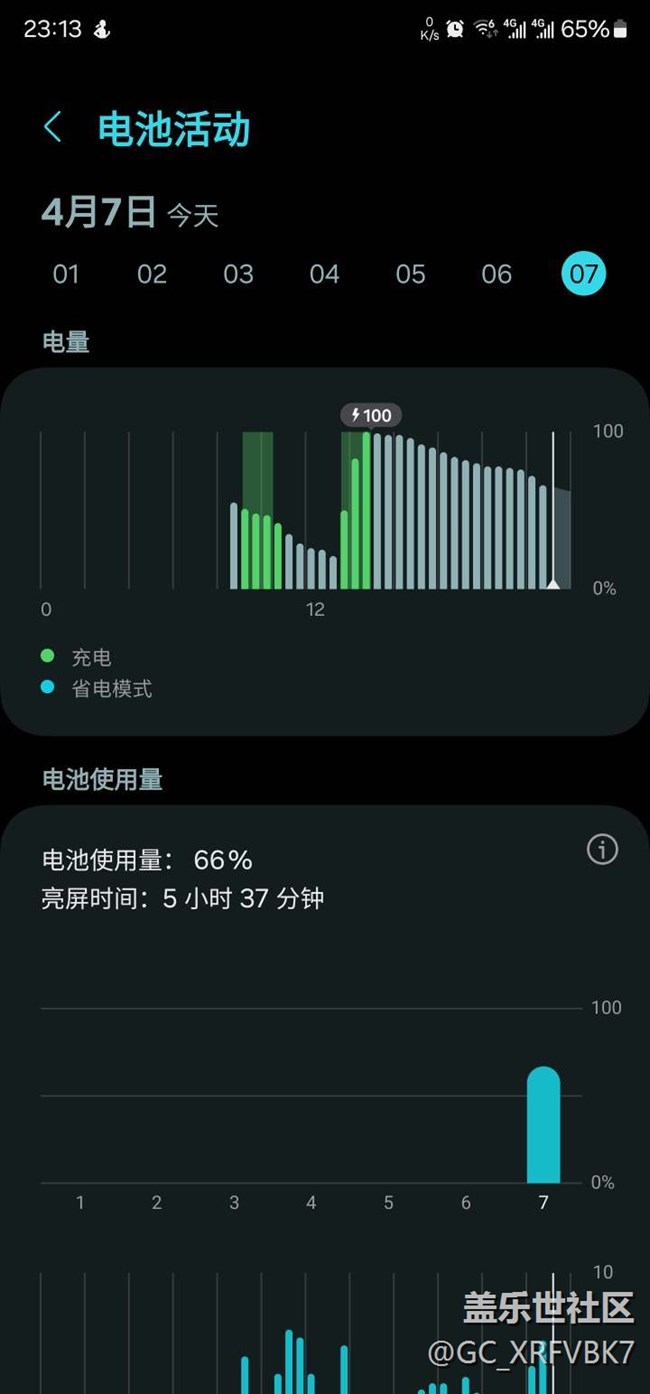
Task: Go back from the 电池活动 page
Action: (53, 128)
